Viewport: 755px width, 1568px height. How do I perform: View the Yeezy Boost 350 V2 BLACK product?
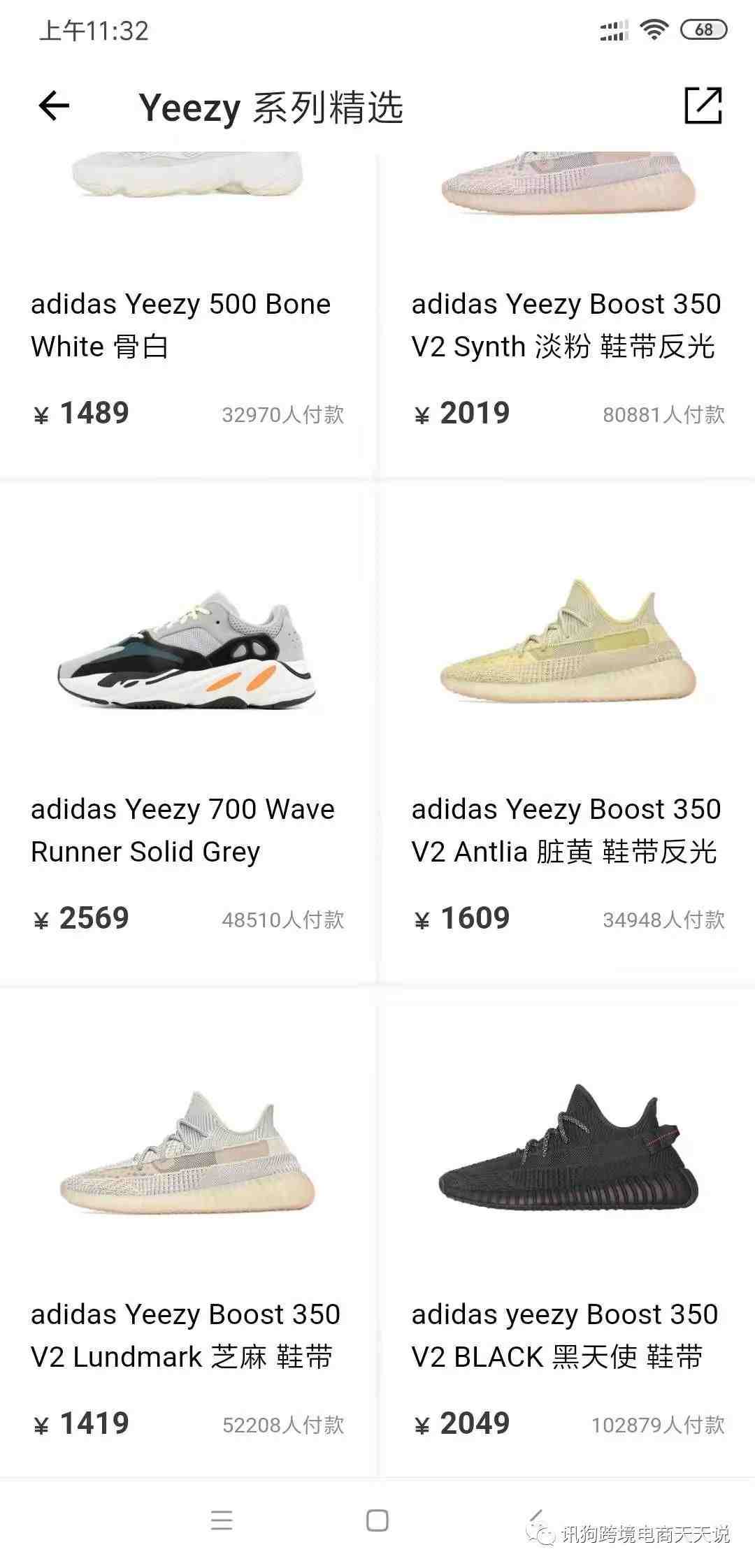568,1233
